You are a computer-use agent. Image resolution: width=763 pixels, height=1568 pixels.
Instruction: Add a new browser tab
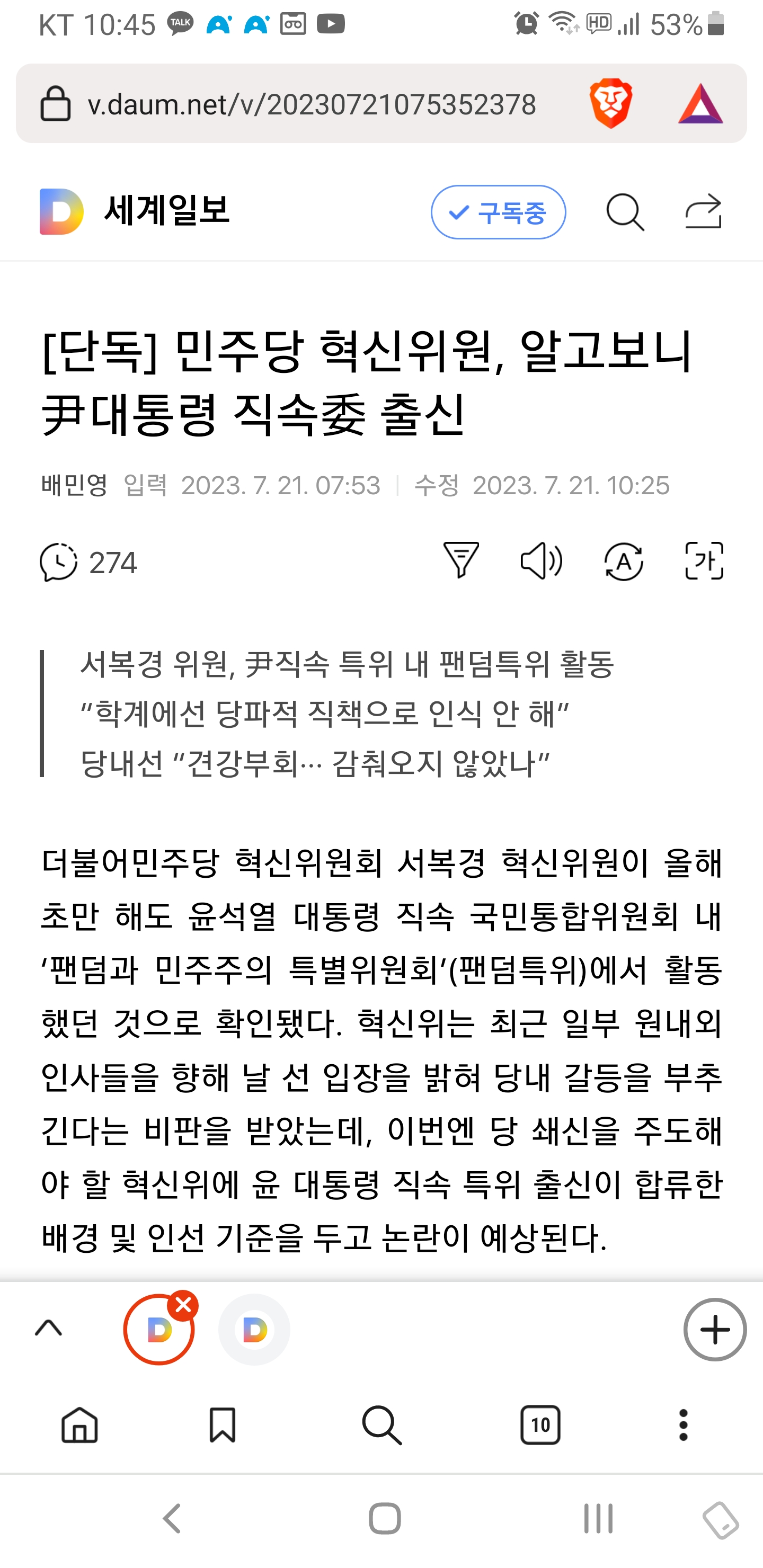coord(715,1330)
